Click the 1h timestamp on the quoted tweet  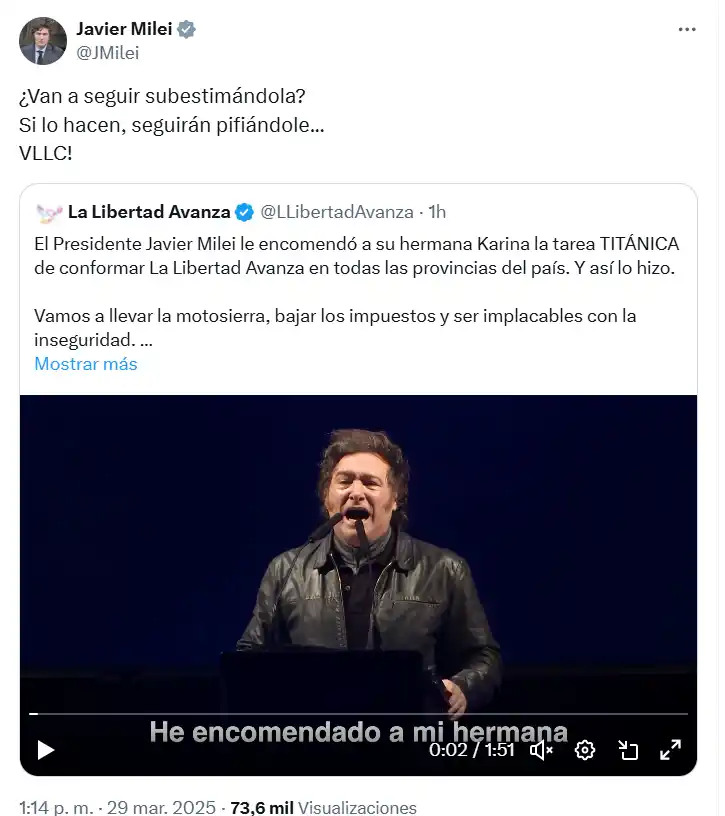[436, 211]
